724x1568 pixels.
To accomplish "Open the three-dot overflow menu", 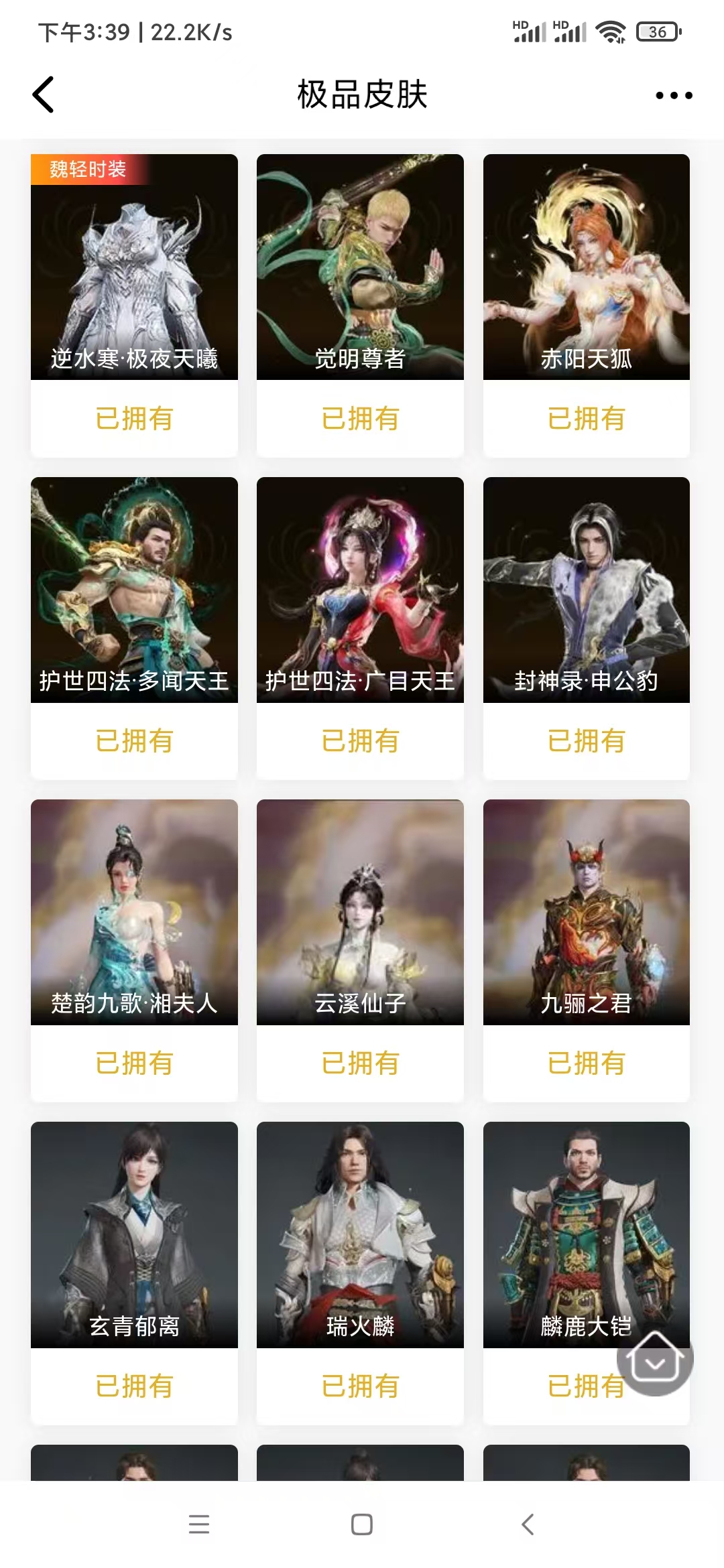I will (673, 95).
